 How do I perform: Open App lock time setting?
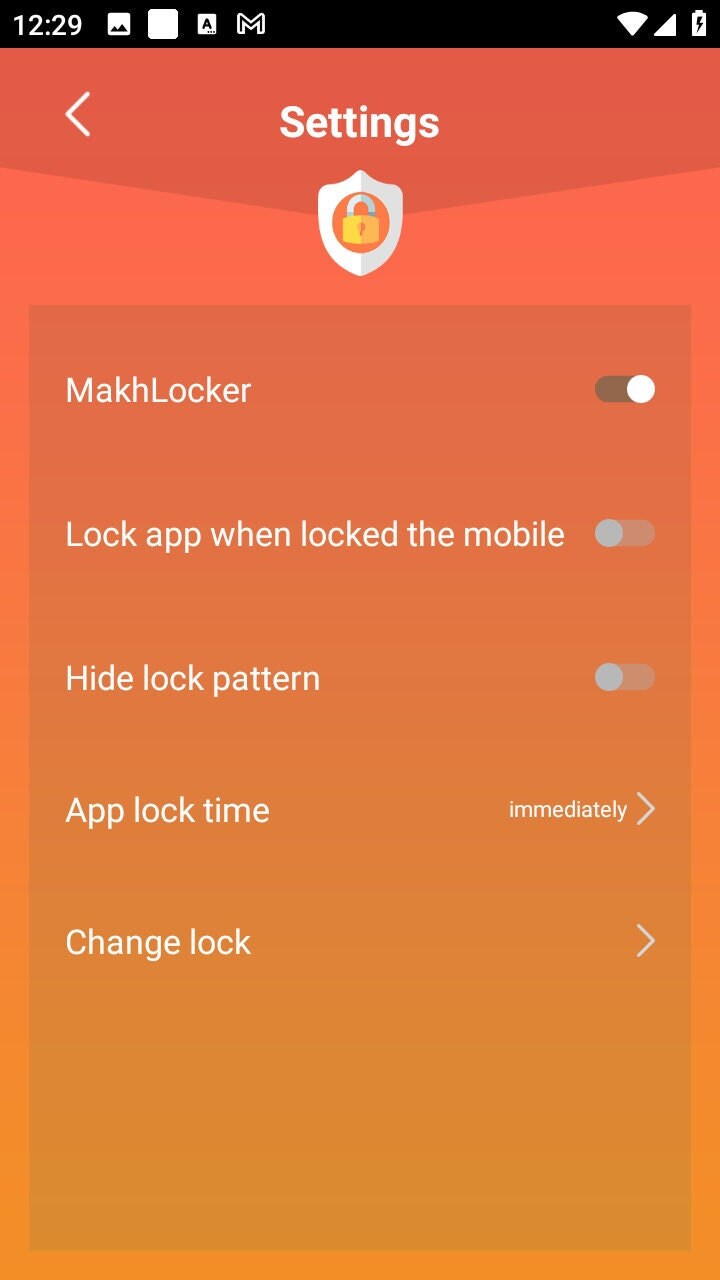[360, 809]
